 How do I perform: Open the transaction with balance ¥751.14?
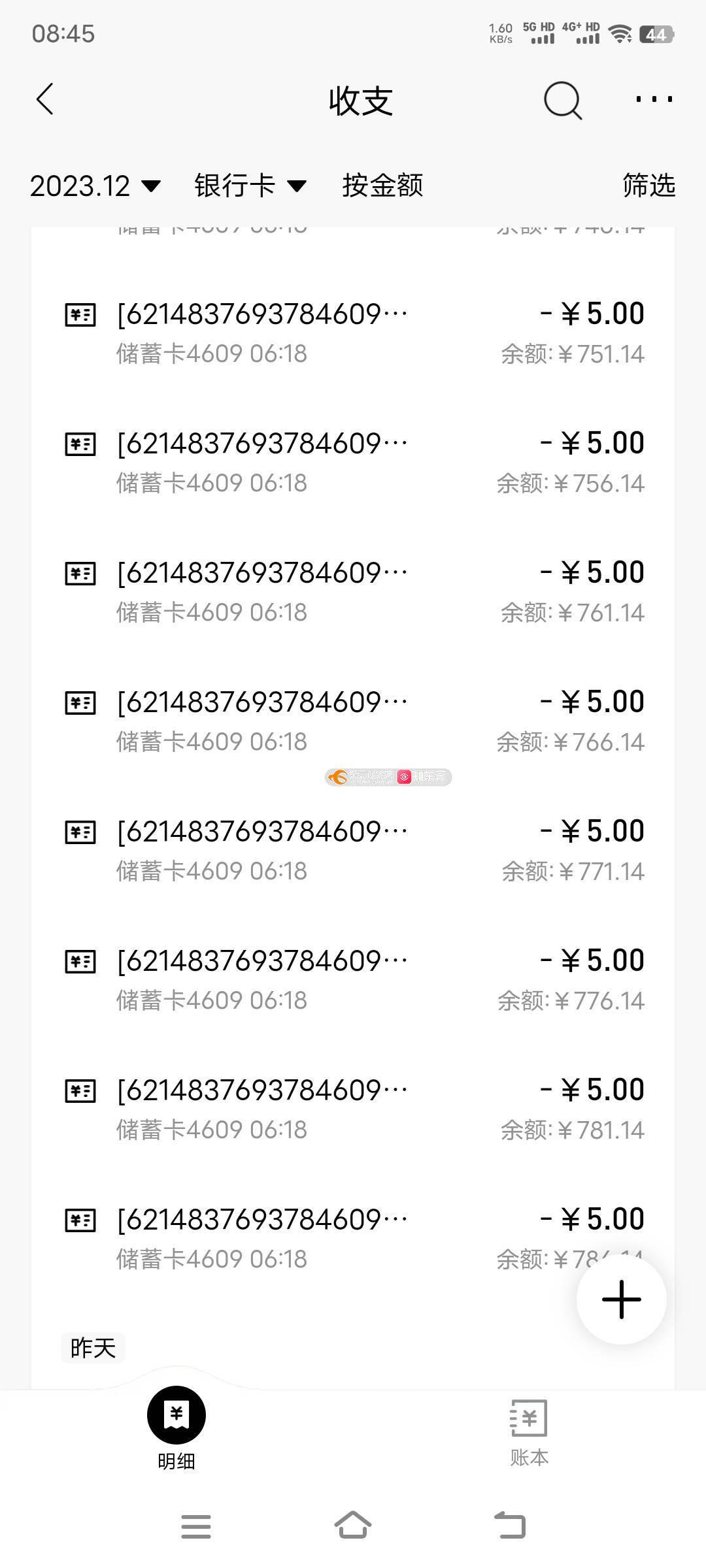(353, 333)
